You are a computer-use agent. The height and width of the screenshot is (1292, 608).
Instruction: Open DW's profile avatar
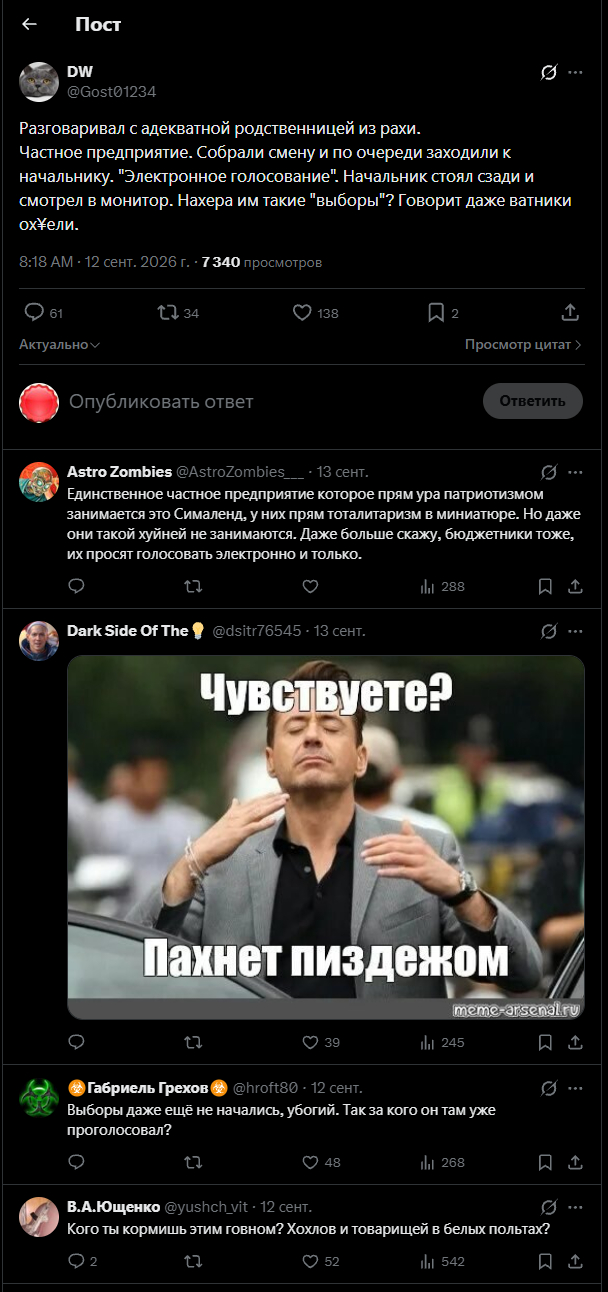pyautogui.click(x=39, y=81)
